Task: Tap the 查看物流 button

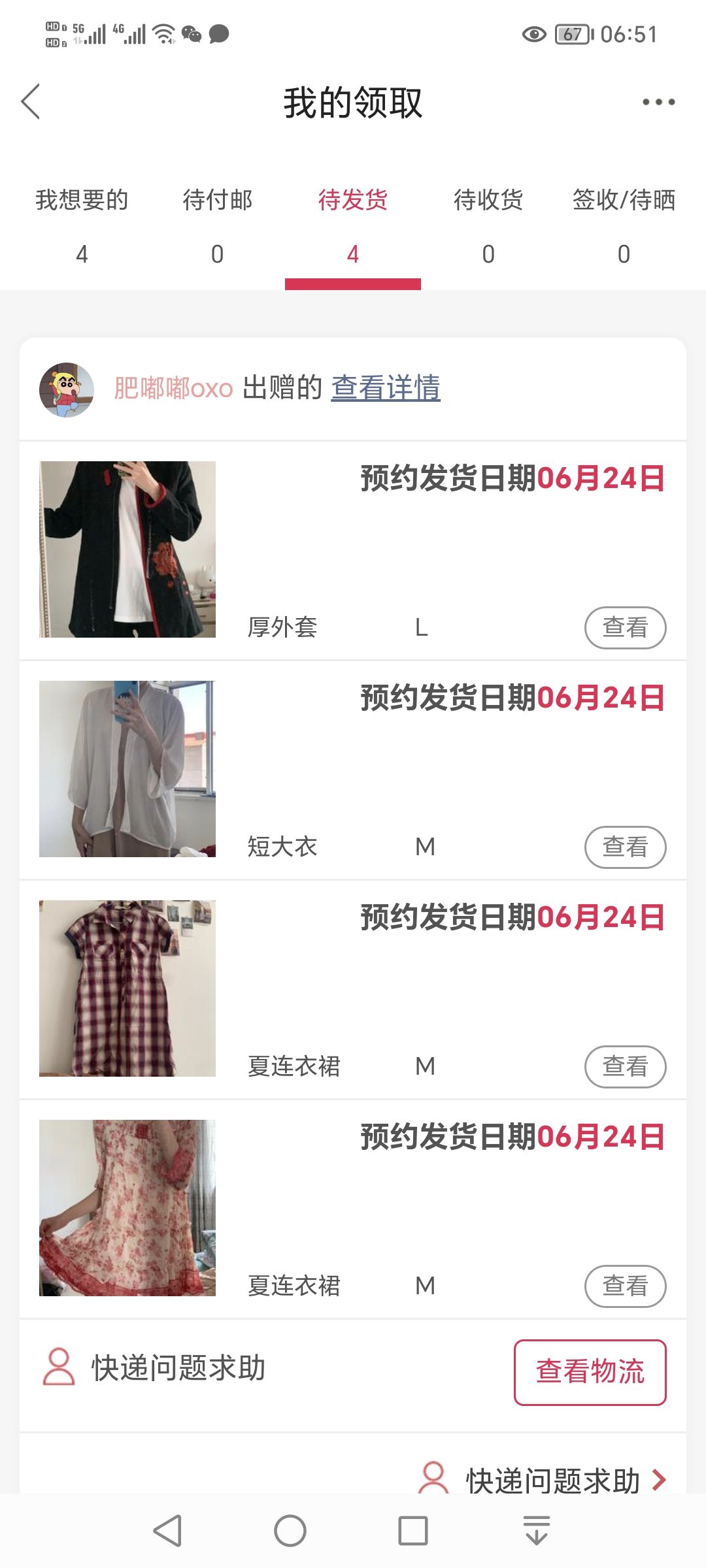Action: point(590,1372)
